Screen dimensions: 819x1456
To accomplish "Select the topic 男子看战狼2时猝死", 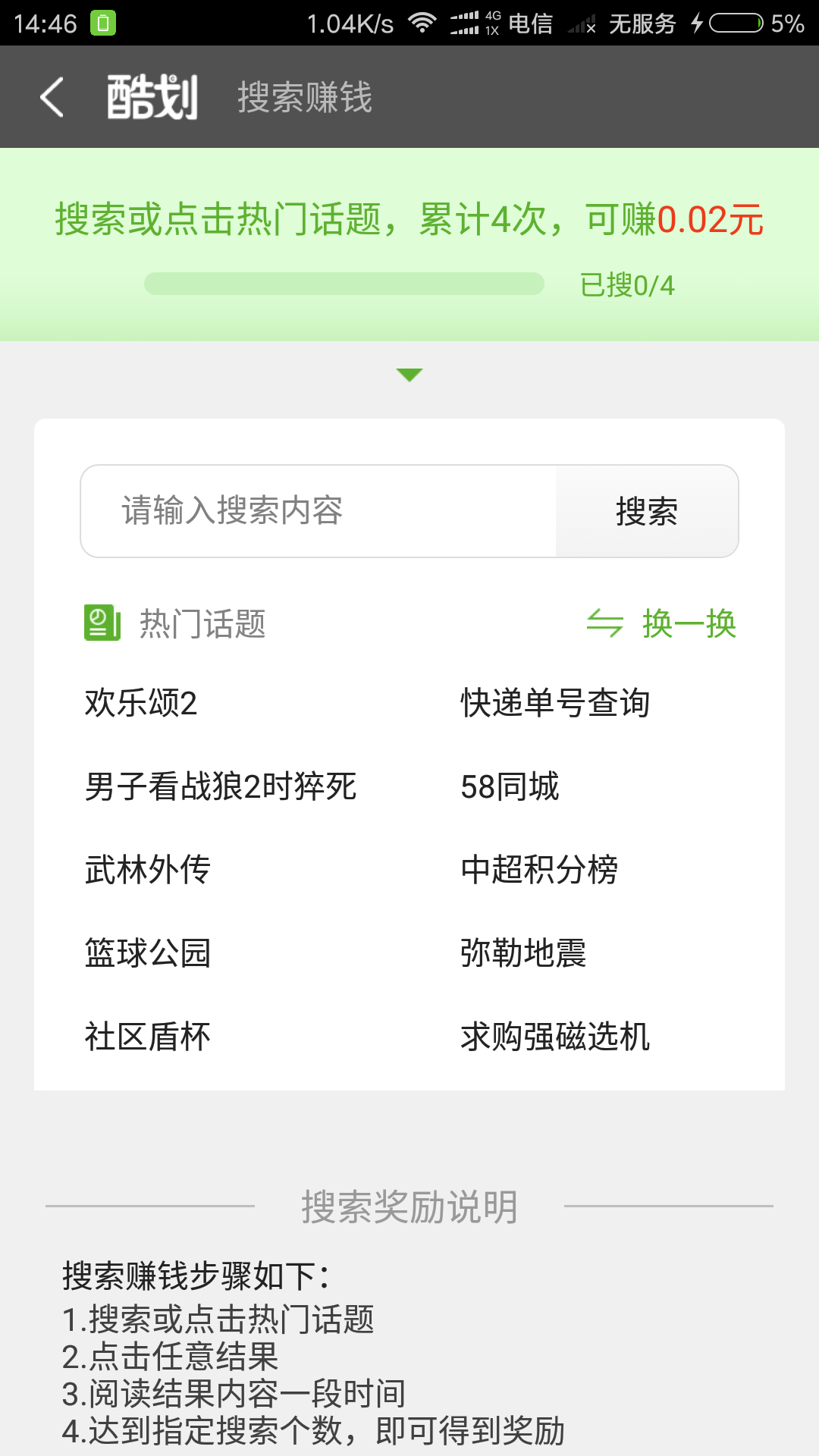I will coord(221,786).
